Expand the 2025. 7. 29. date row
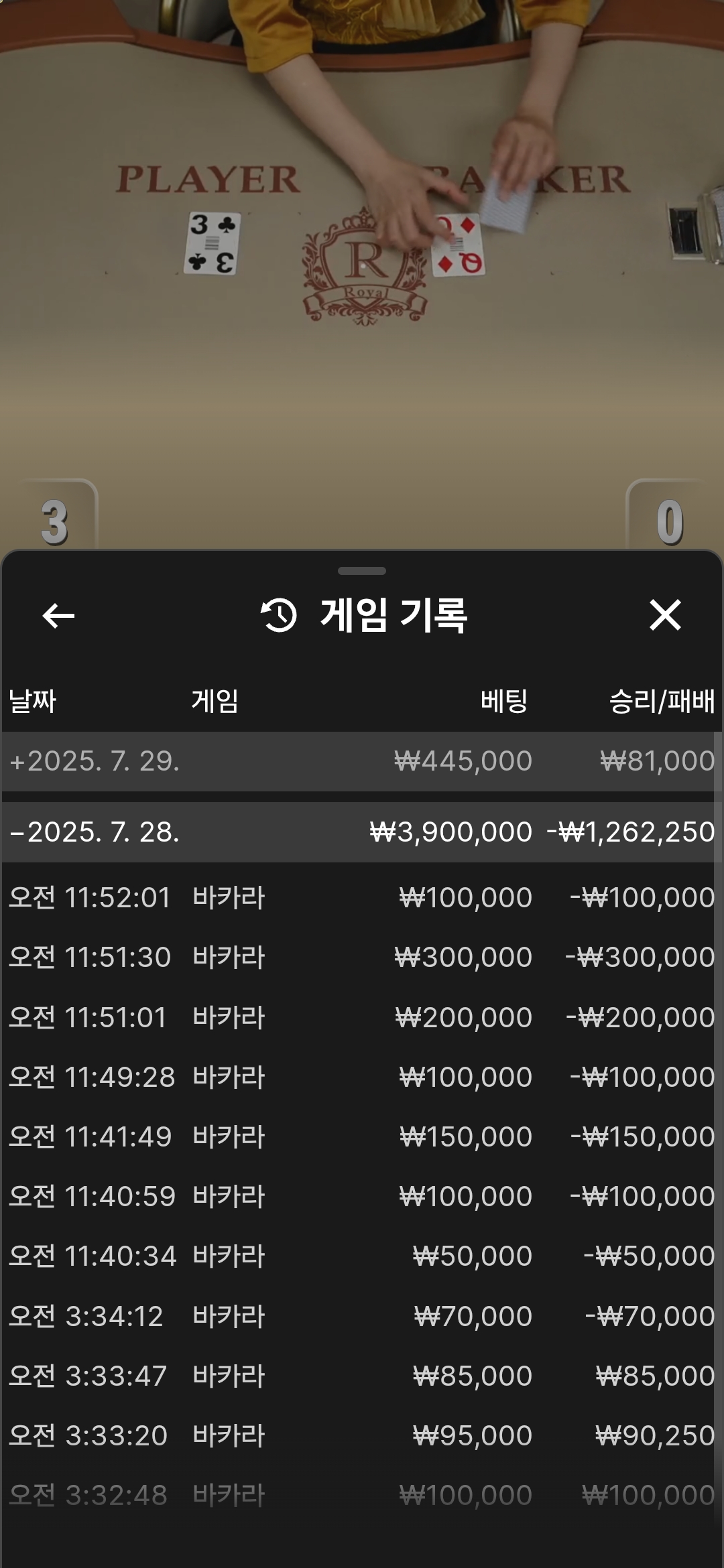 362,761
